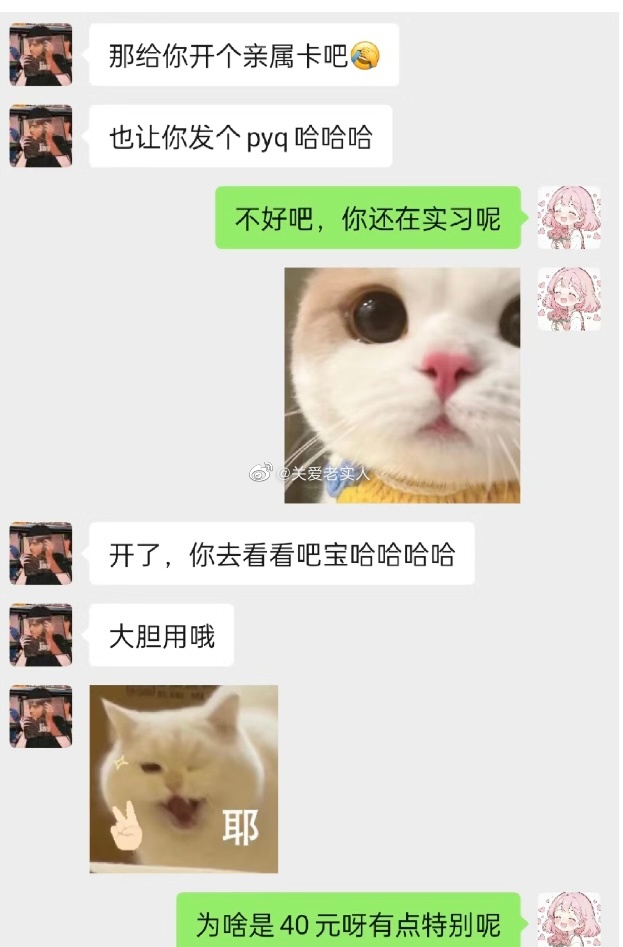This screenshot has width=623, height=947.
Task: Open the avatar next to "开了，你去看看吧宝哈哈哈哈"
Action: (41, 553)
